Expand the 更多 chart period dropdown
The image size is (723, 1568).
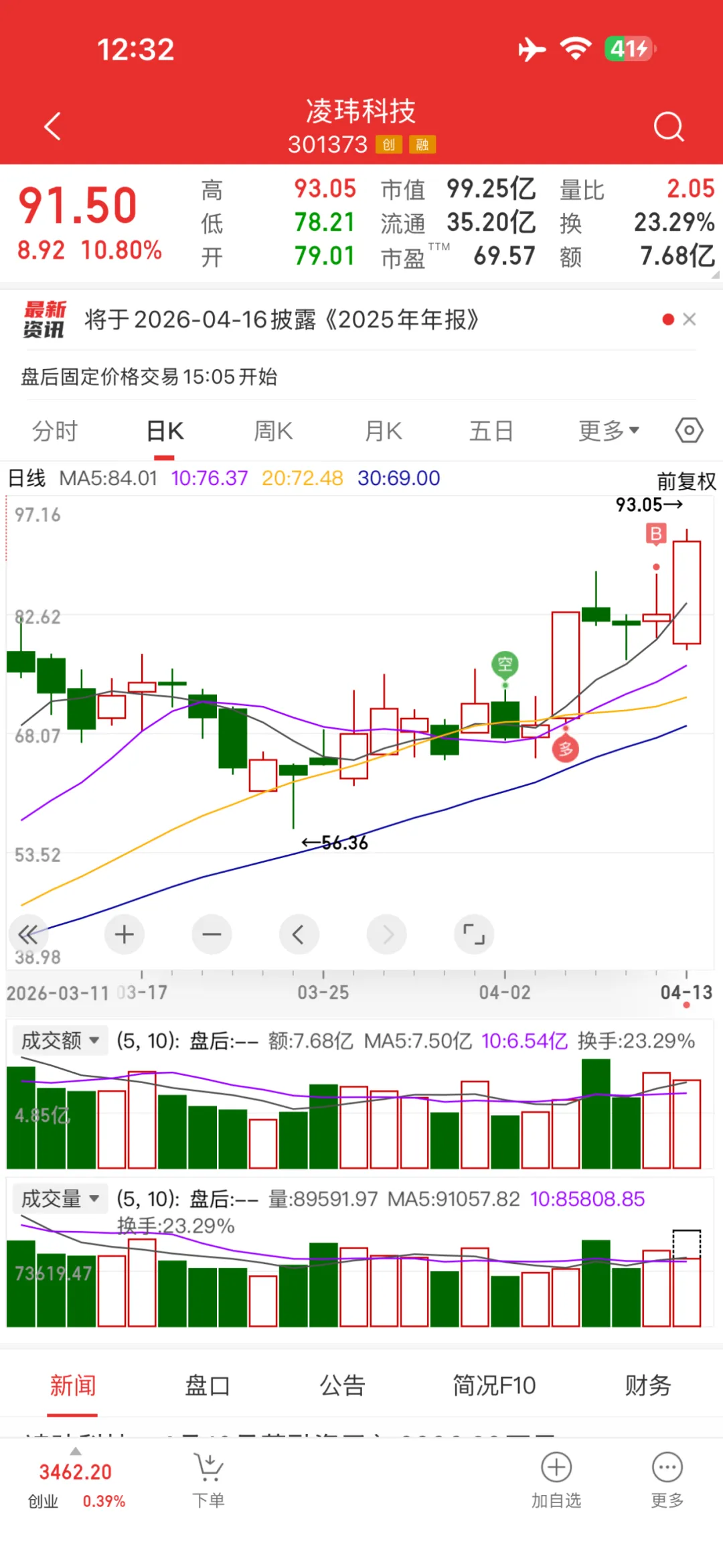point(608,431)
